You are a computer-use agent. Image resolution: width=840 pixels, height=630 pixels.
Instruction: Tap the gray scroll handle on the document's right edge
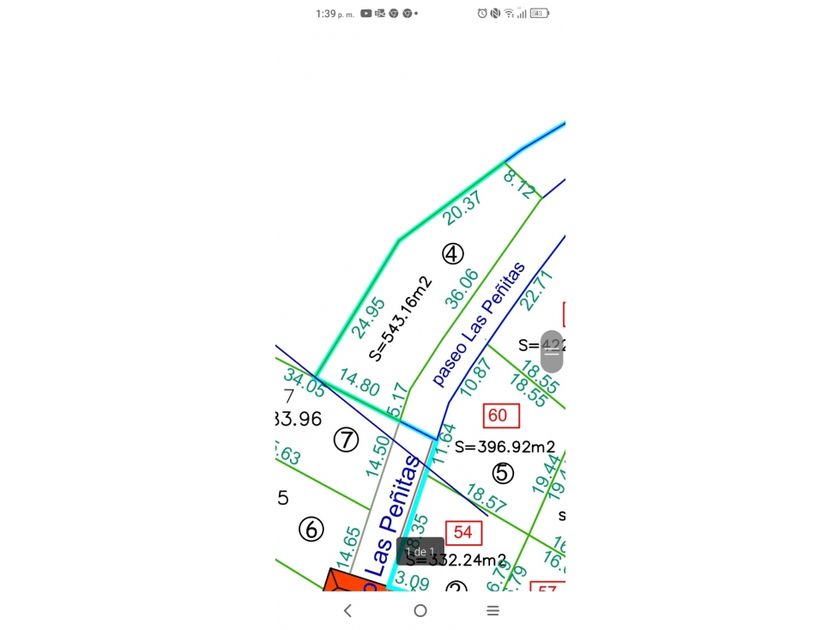click(x=552, y=352)
